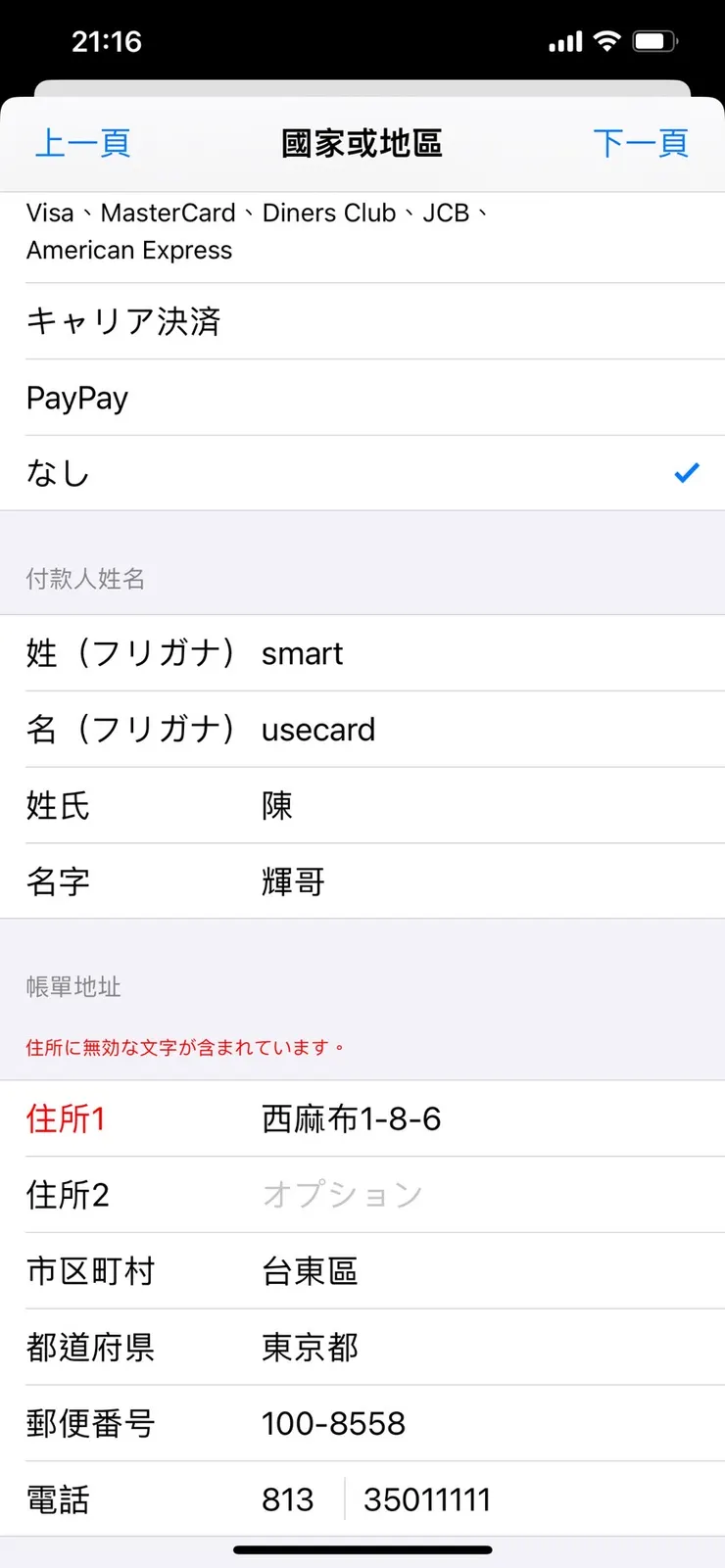The height and width of the screenshot is (1568, 725).
Task: Tap the blue checkmark beside なし
Action: (686, 472)
